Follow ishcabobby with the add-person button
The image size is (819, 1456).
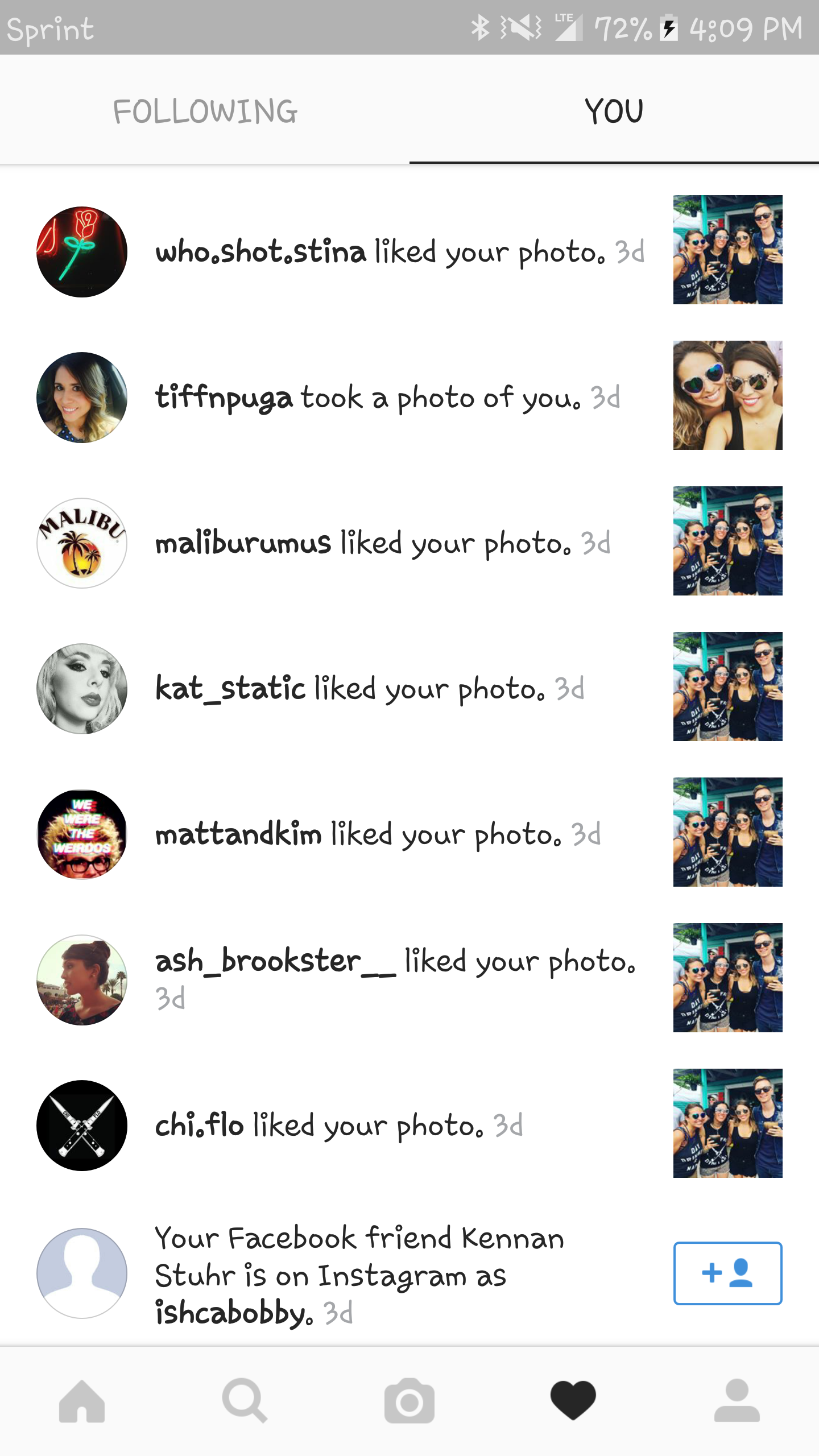(727, 1273)
